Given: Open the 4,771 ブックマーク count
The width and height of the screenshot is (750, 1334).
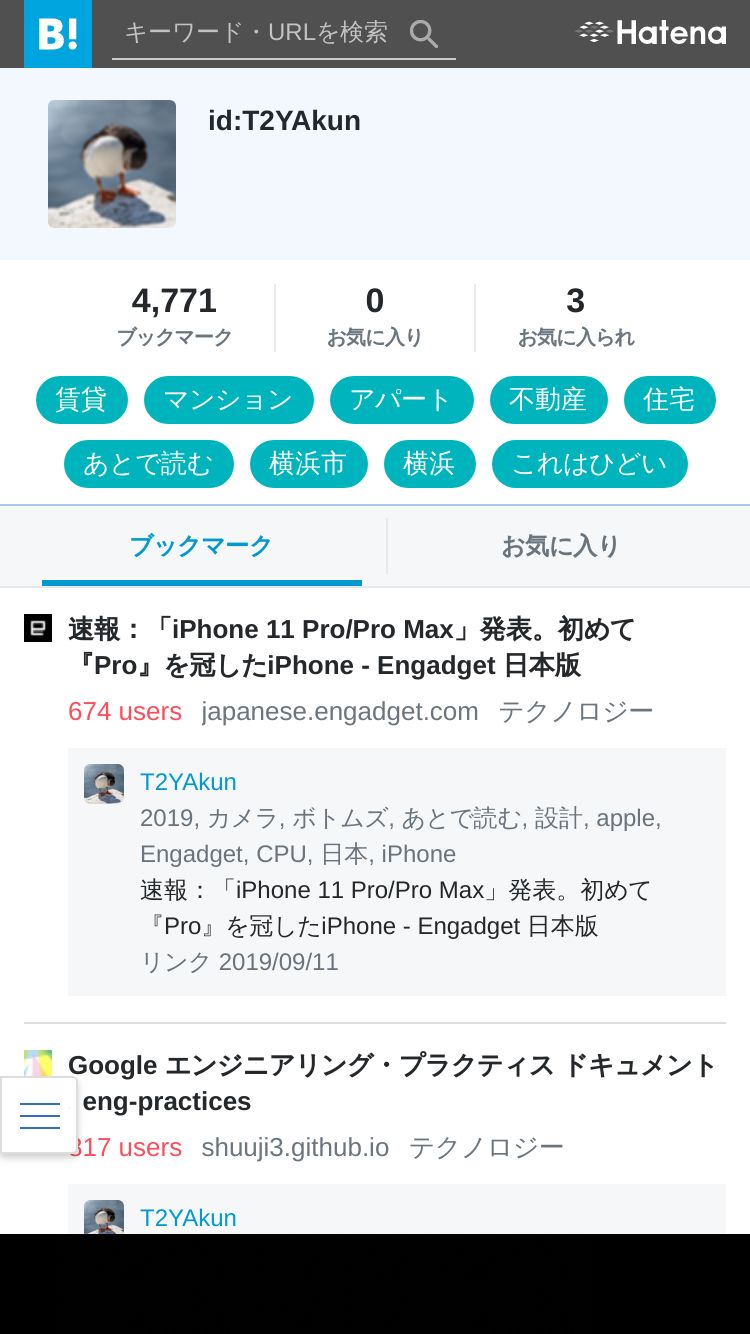Looking at the screenshot, I should (x=174, y=315).
